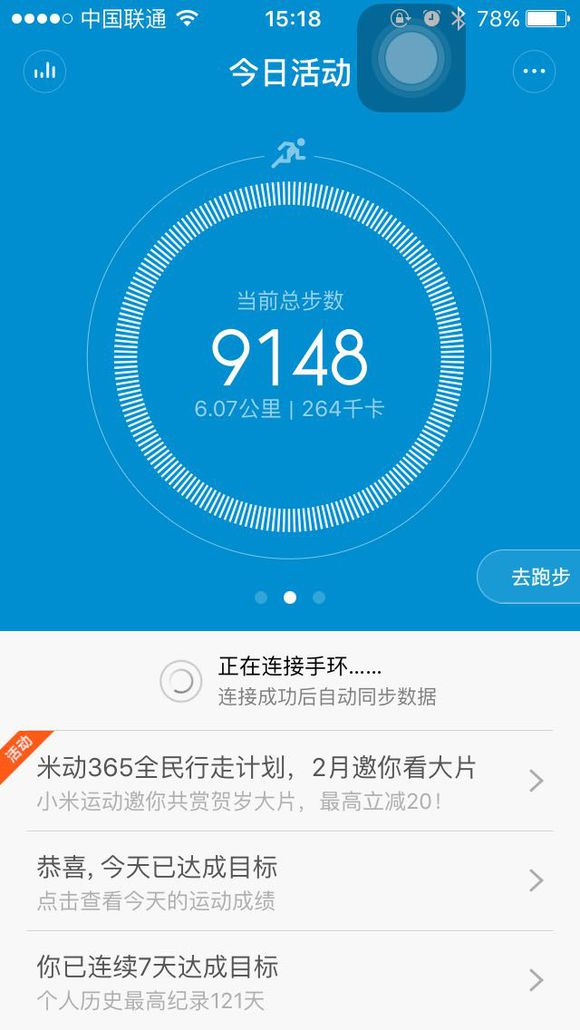Open the 你已连续7天达成目标 record row
Image resolution: width=580 pixels, height=1030 pixels.
point(290,980)
